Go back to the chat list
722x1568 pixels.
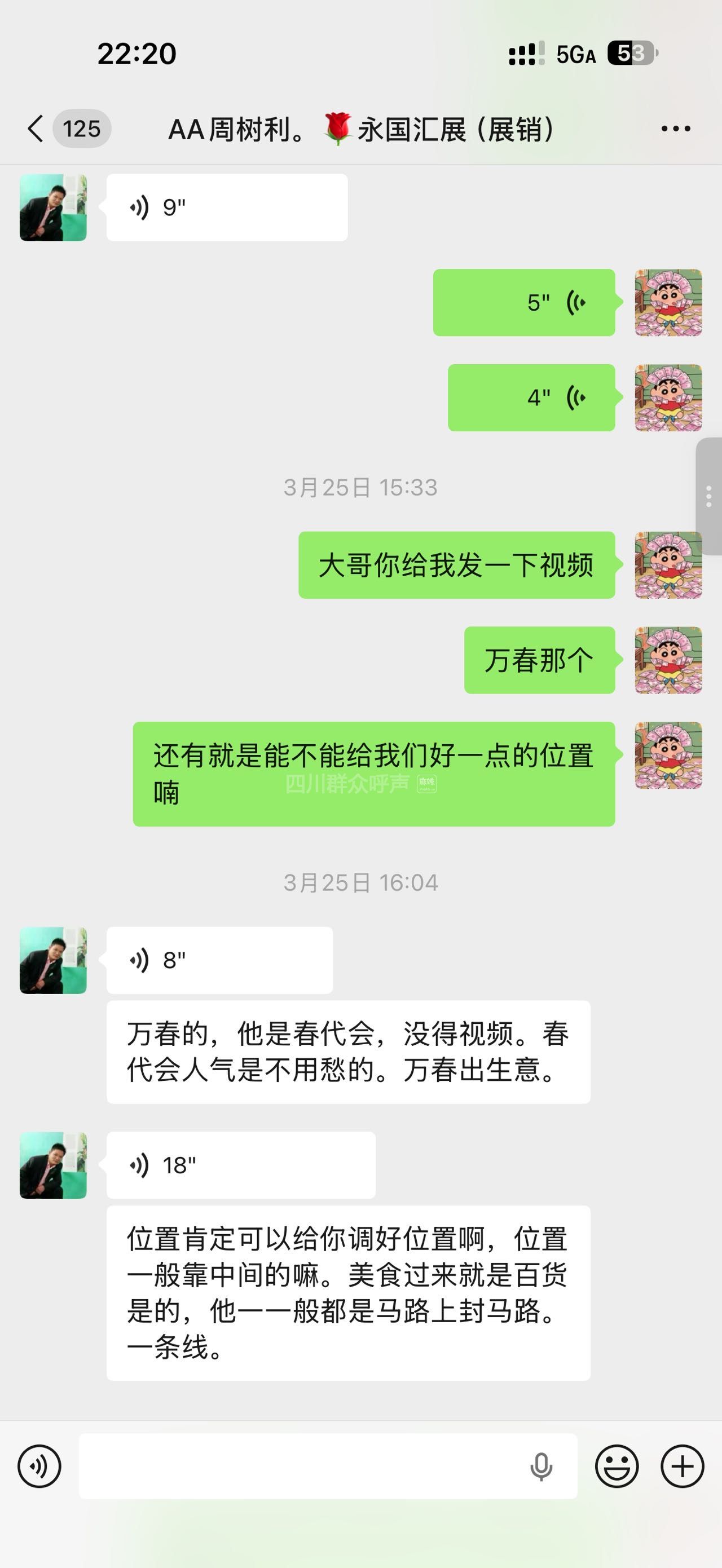tap(37, 129)
